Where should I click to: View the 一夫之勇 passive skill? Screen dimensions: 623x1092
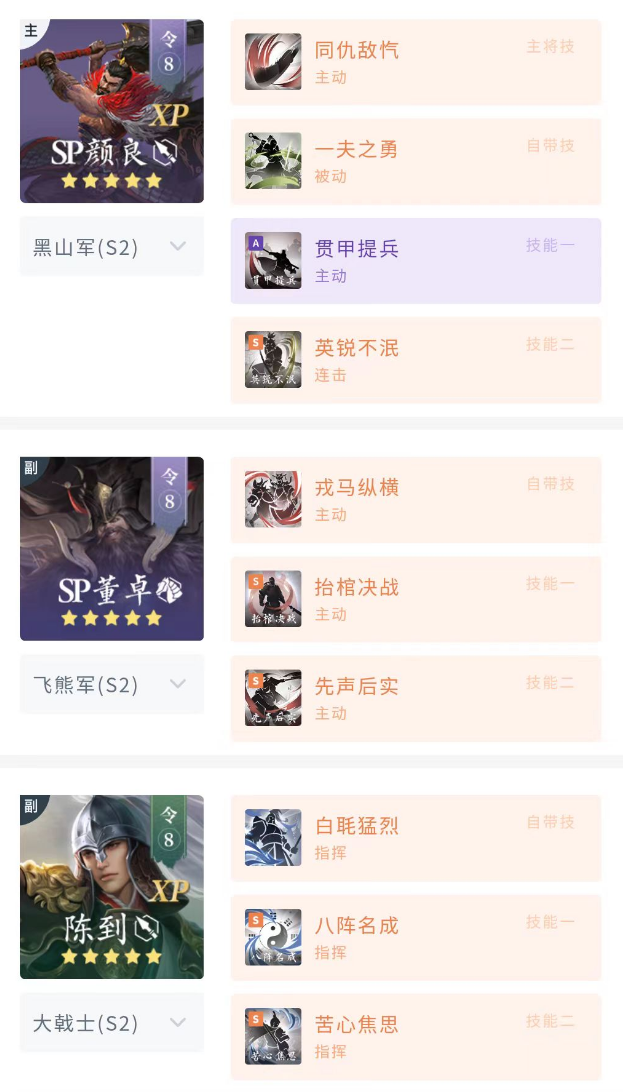click(416, 162)
